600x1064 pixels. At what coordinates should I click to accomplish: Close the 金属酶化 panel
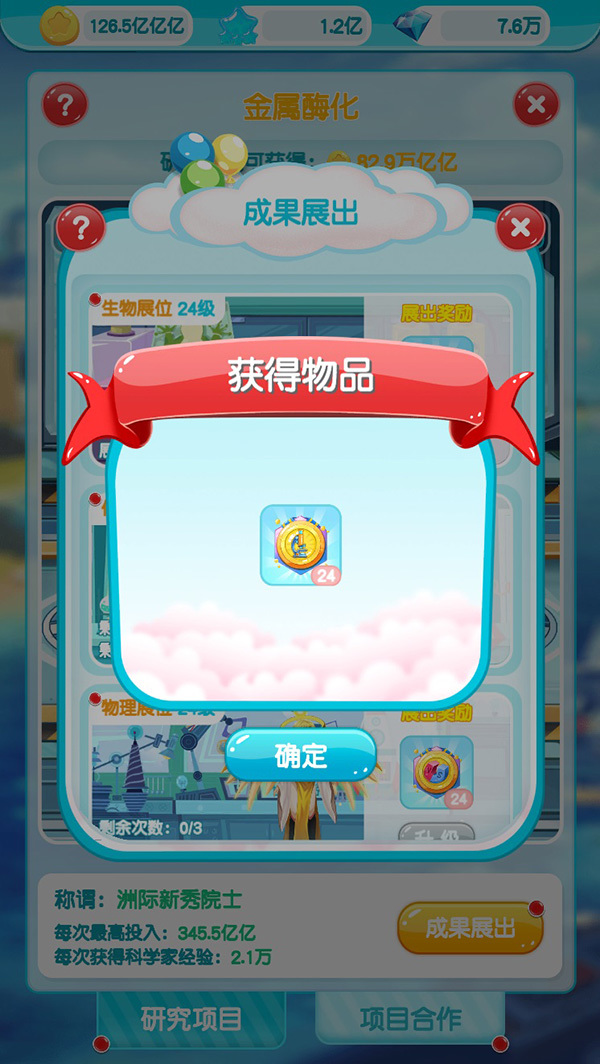(536, 104)
